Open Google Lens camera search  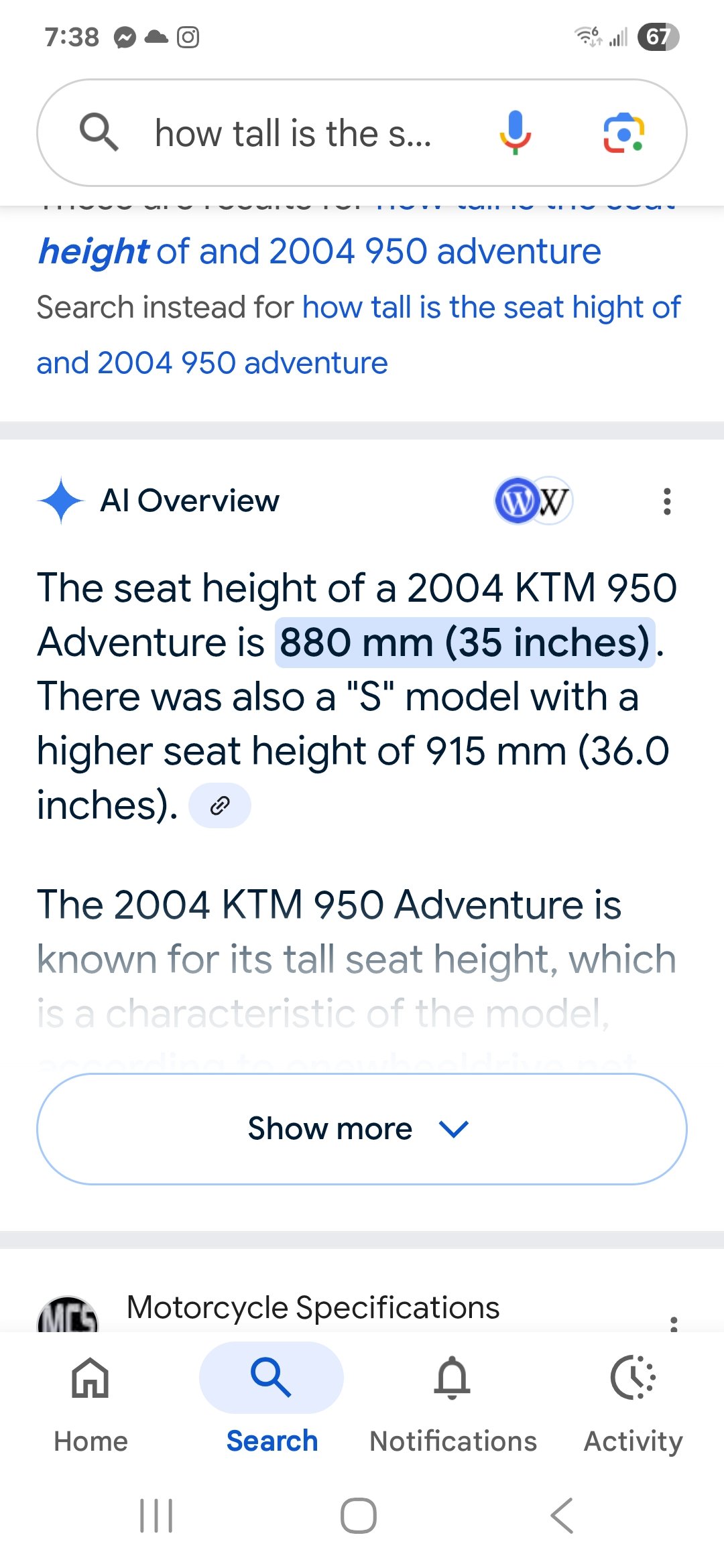pos(624,133)
